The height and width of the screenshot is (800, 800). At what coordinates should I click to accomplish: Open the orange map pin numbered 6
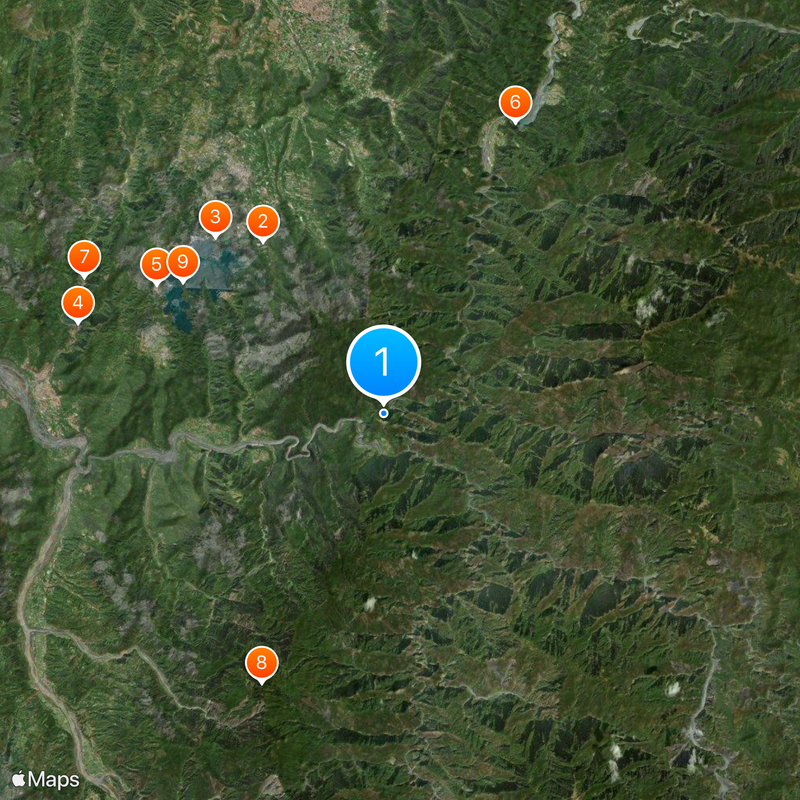(514, 102)
